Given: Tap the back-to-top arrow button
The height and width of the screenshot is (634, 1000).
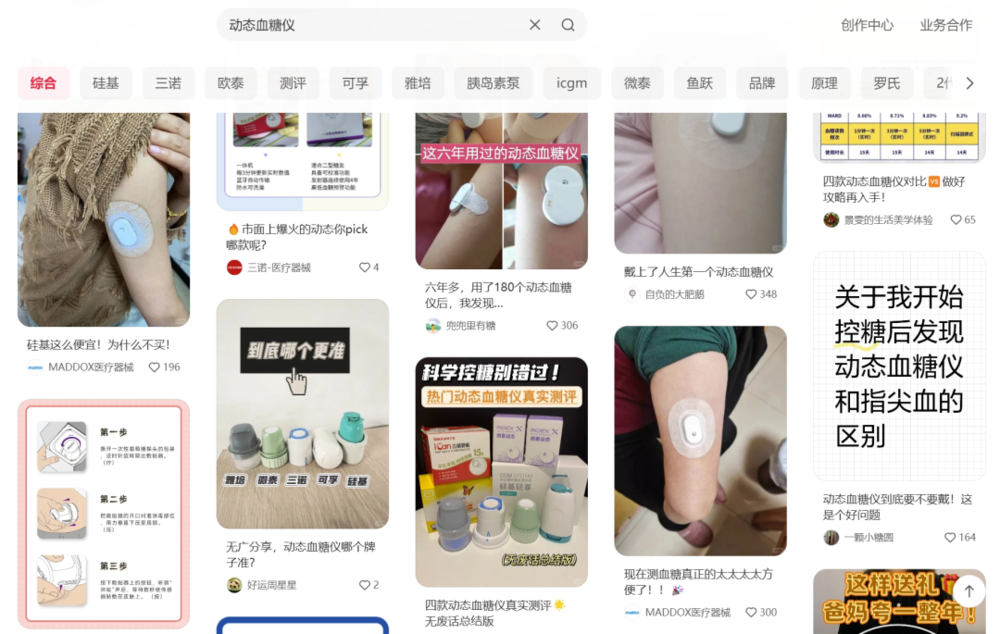Looking at the screenshot, I should pyautogui.click(x=969, y=591).
